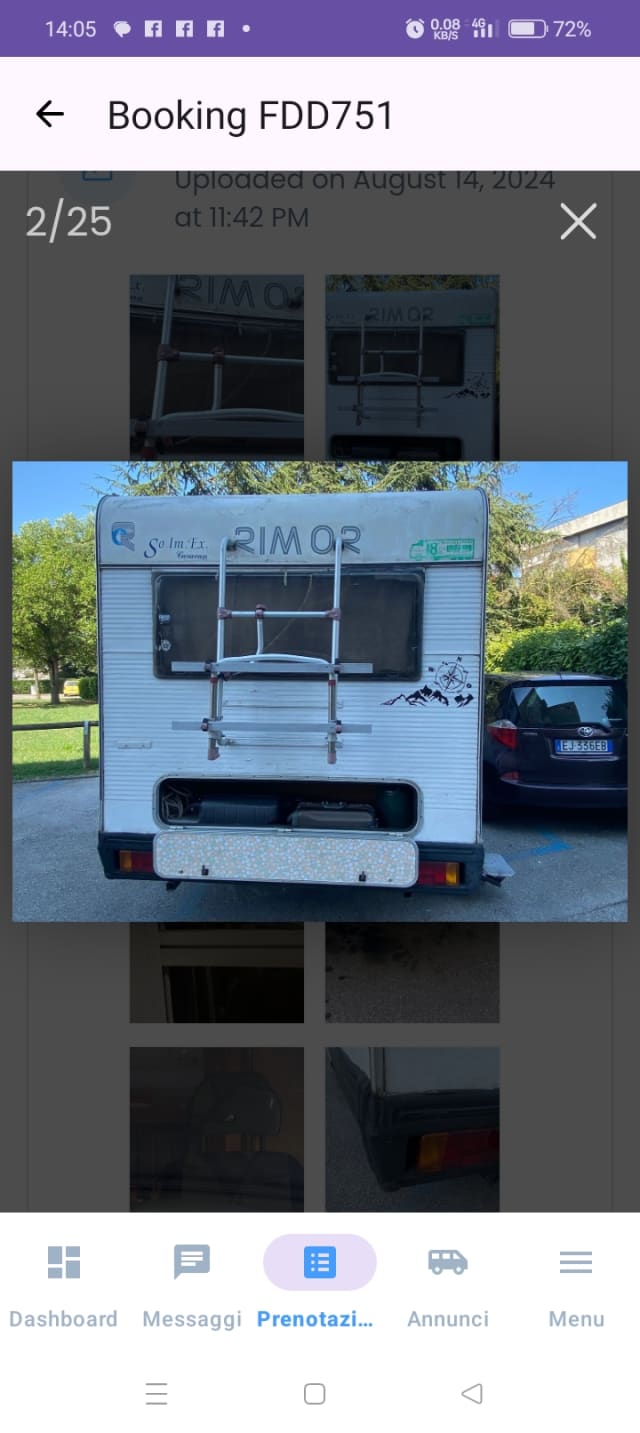Select the Prenotazioni tab
Image resolution: width=640 pixels, height=1433 pixels.
(x=319, y=1285)
